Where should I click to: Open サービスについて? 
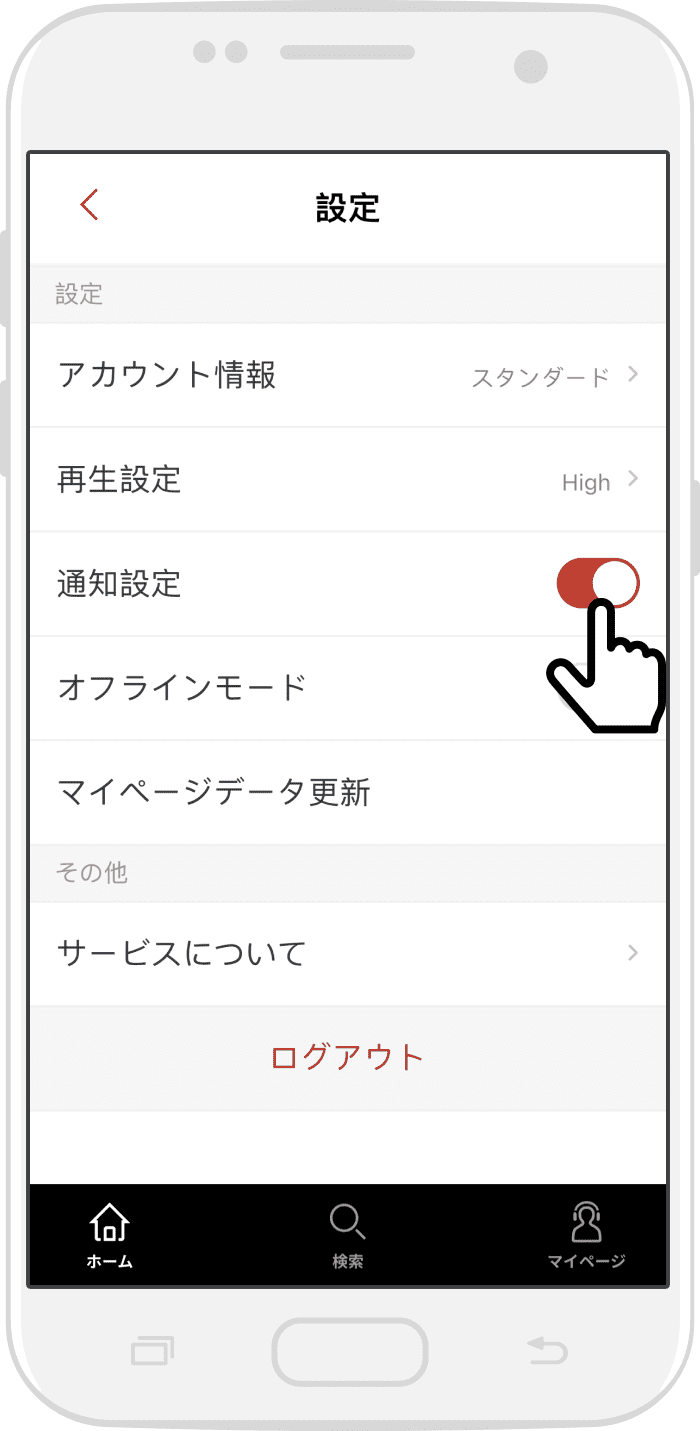347,953
